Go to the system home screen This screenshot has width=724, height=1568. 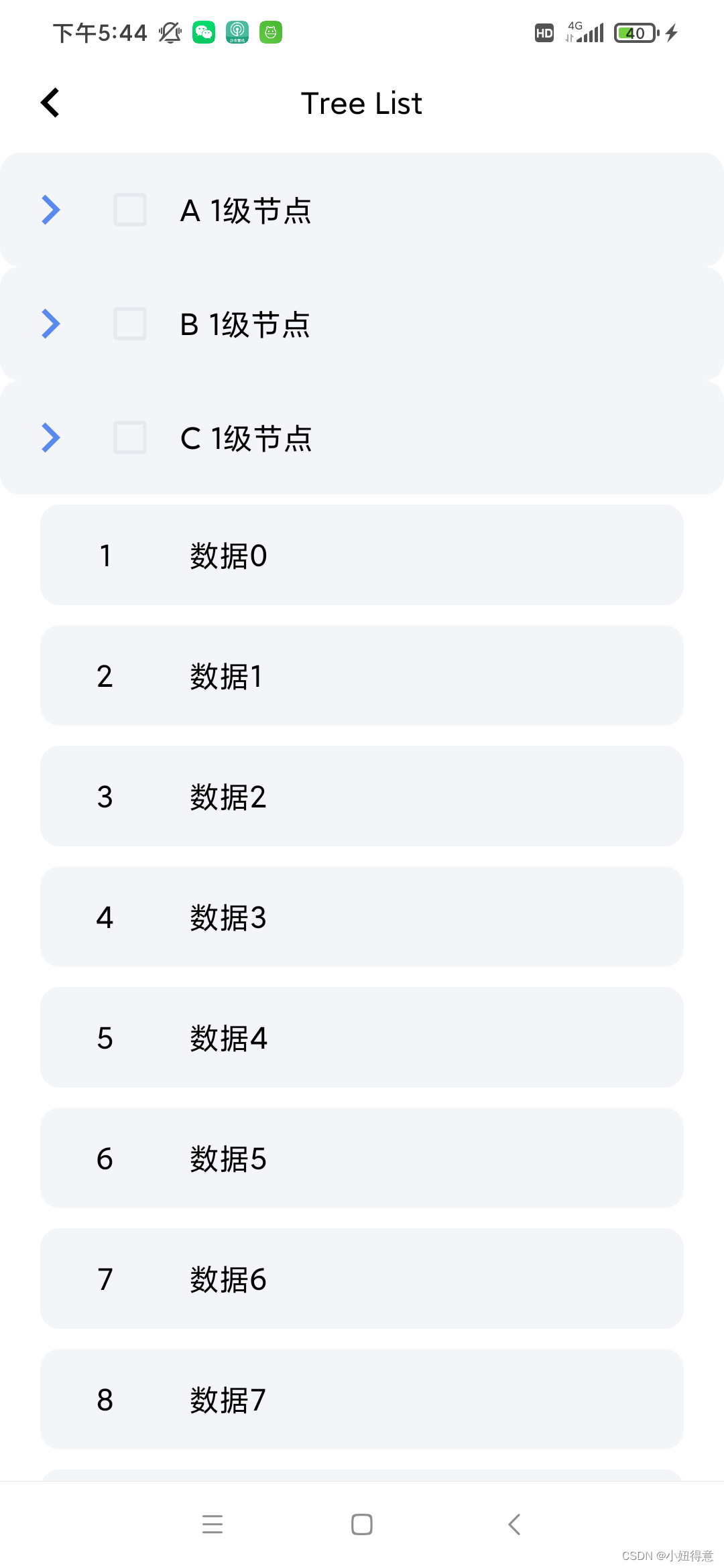coord(362,1524)
